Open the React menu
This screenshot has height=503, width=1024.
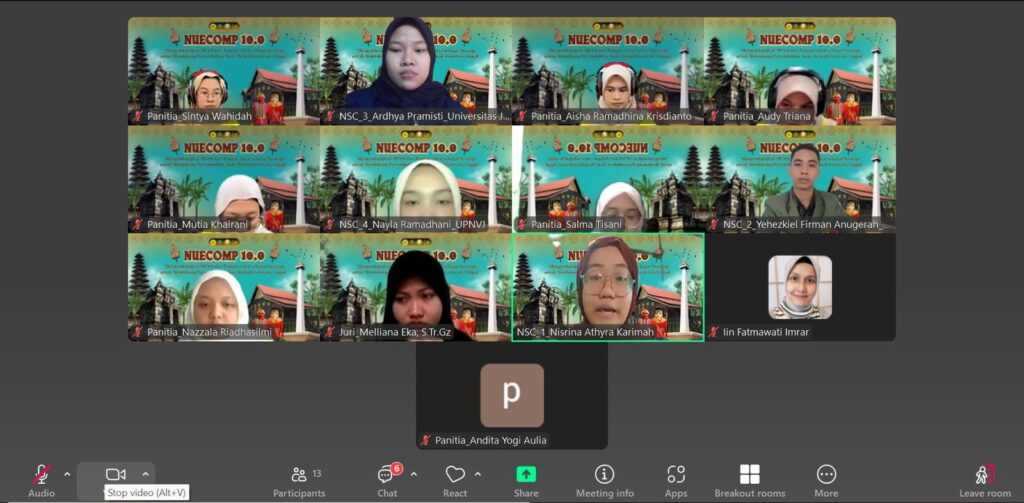coord(455,479)
